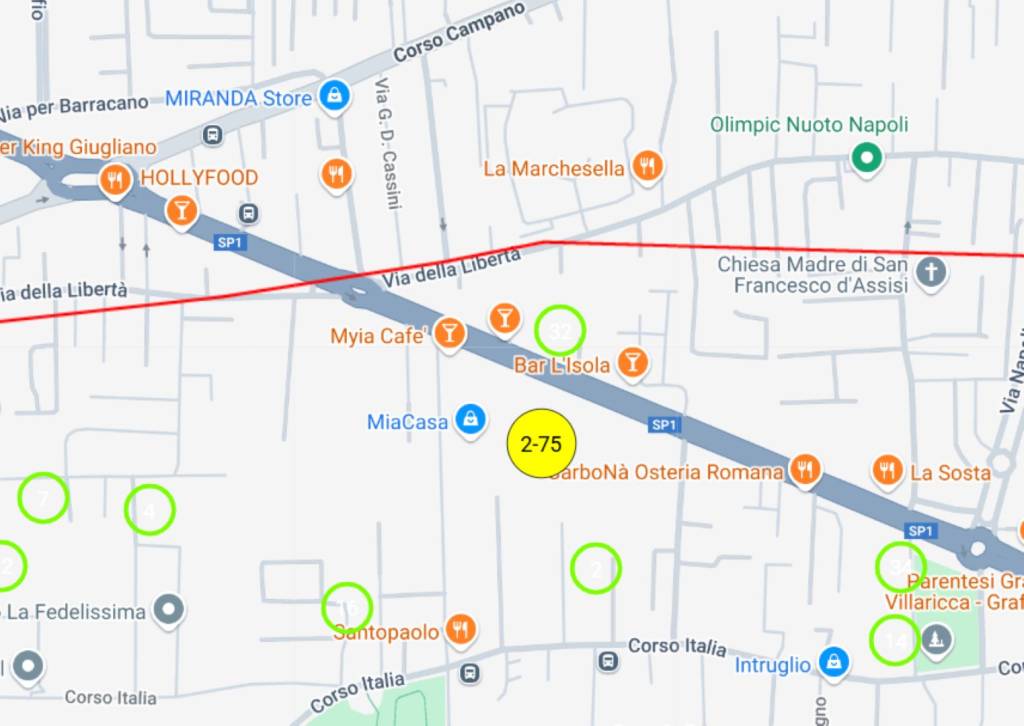Open BarboNà Osteria Romana restaurant pin
1024x726 pixels.
click(x=805, y=468)
